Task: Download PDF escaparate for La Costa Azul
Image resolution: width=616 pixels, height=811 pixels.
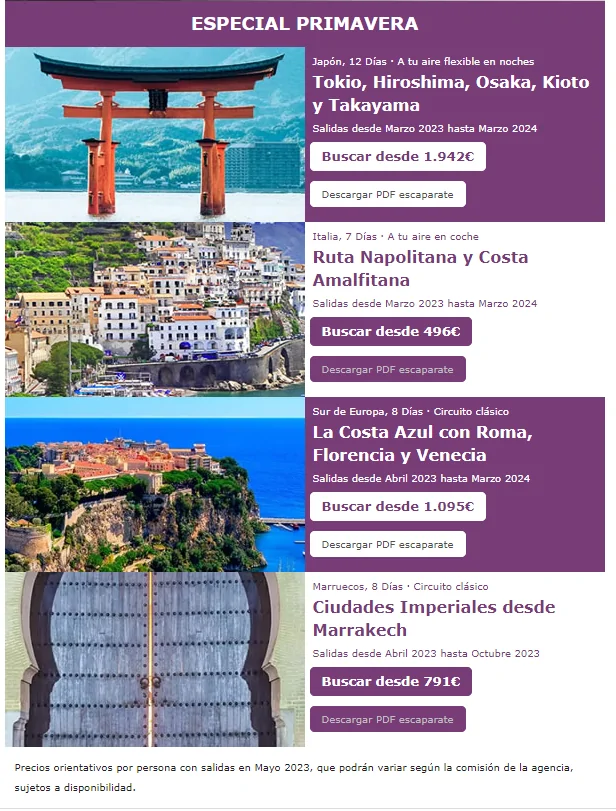Action: point(387,544)
